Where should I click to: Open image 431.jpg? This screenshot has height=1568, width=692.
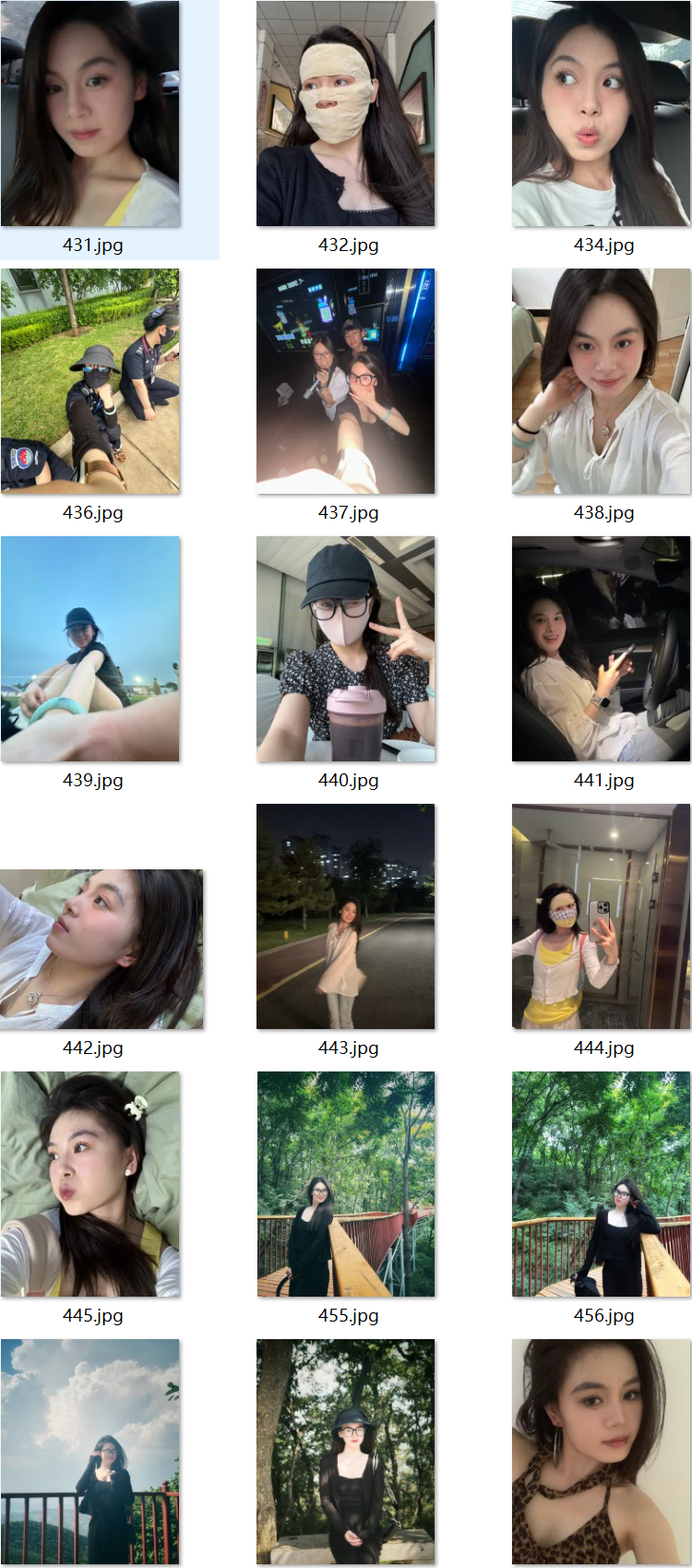90,114
